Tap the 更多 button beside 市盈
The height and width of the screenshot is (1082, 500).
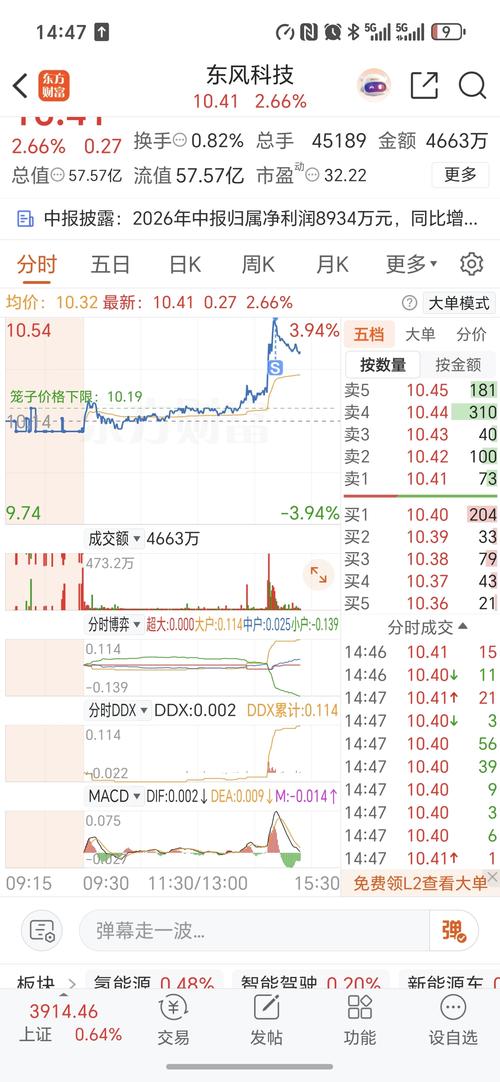click(x=460, y=174)
